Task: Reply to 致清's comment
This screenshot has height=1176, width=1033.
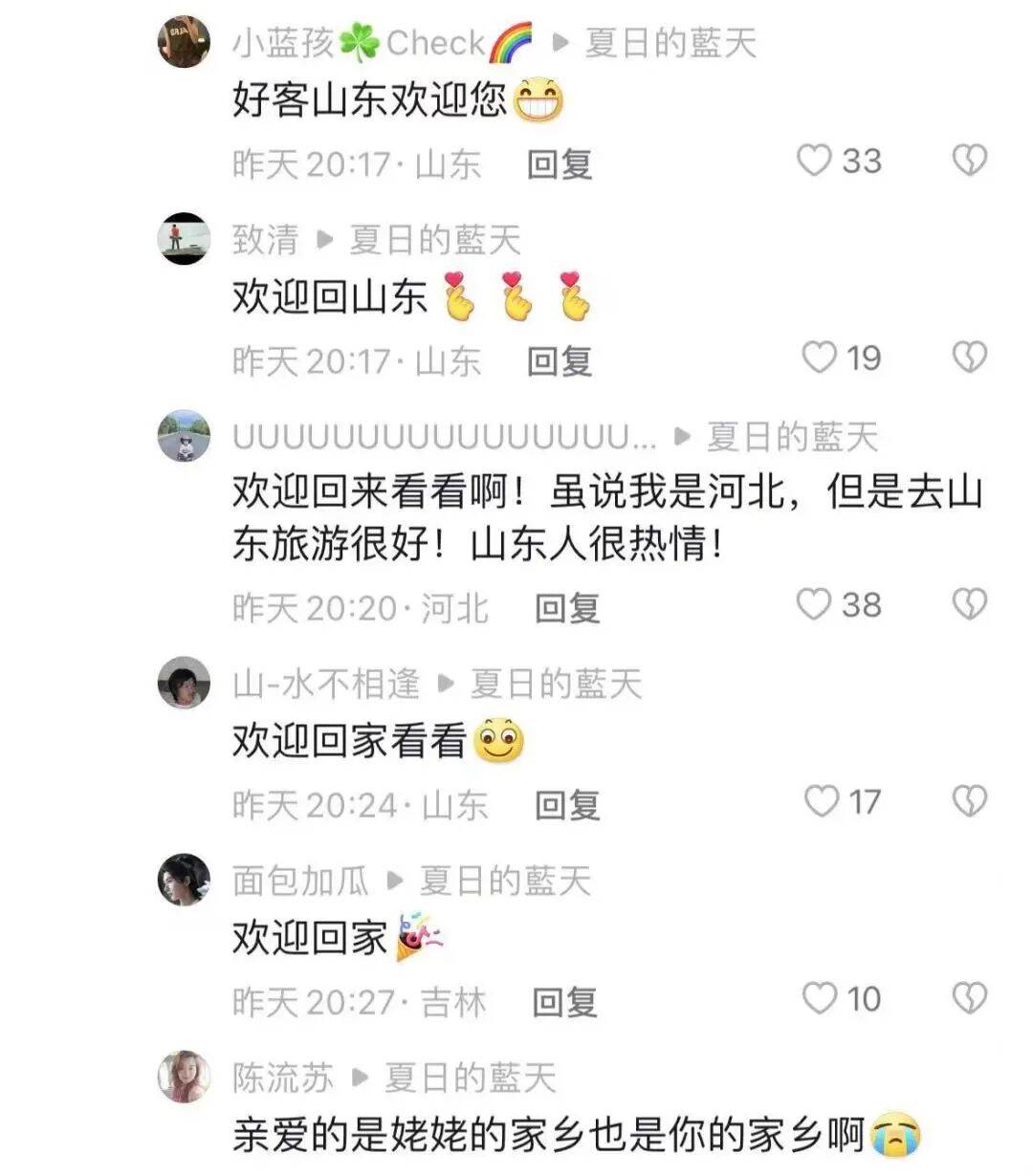Action: pos(560,361)
